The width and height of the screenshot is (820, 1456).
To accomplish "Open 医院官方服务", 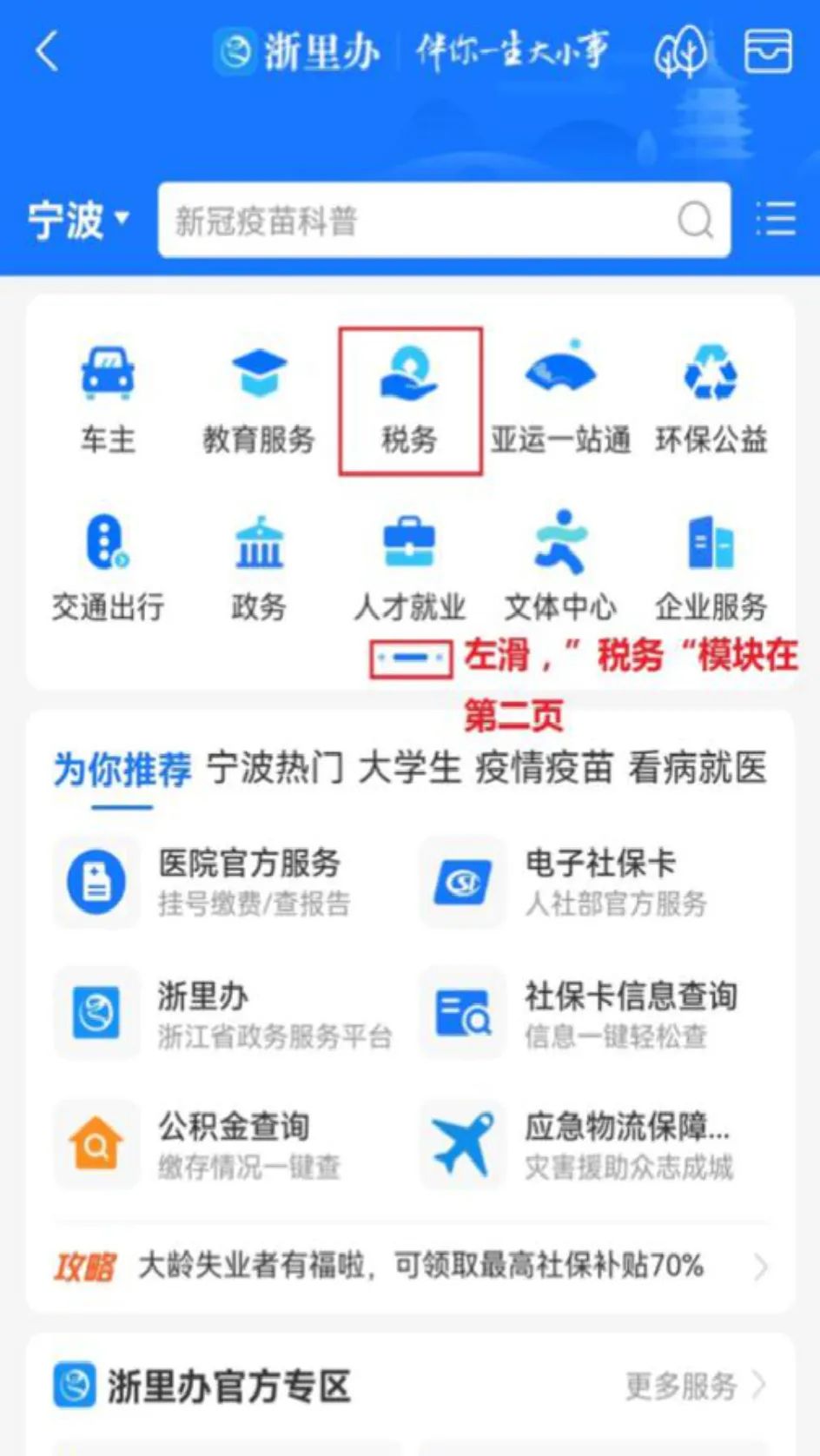I will click(226, 883).
